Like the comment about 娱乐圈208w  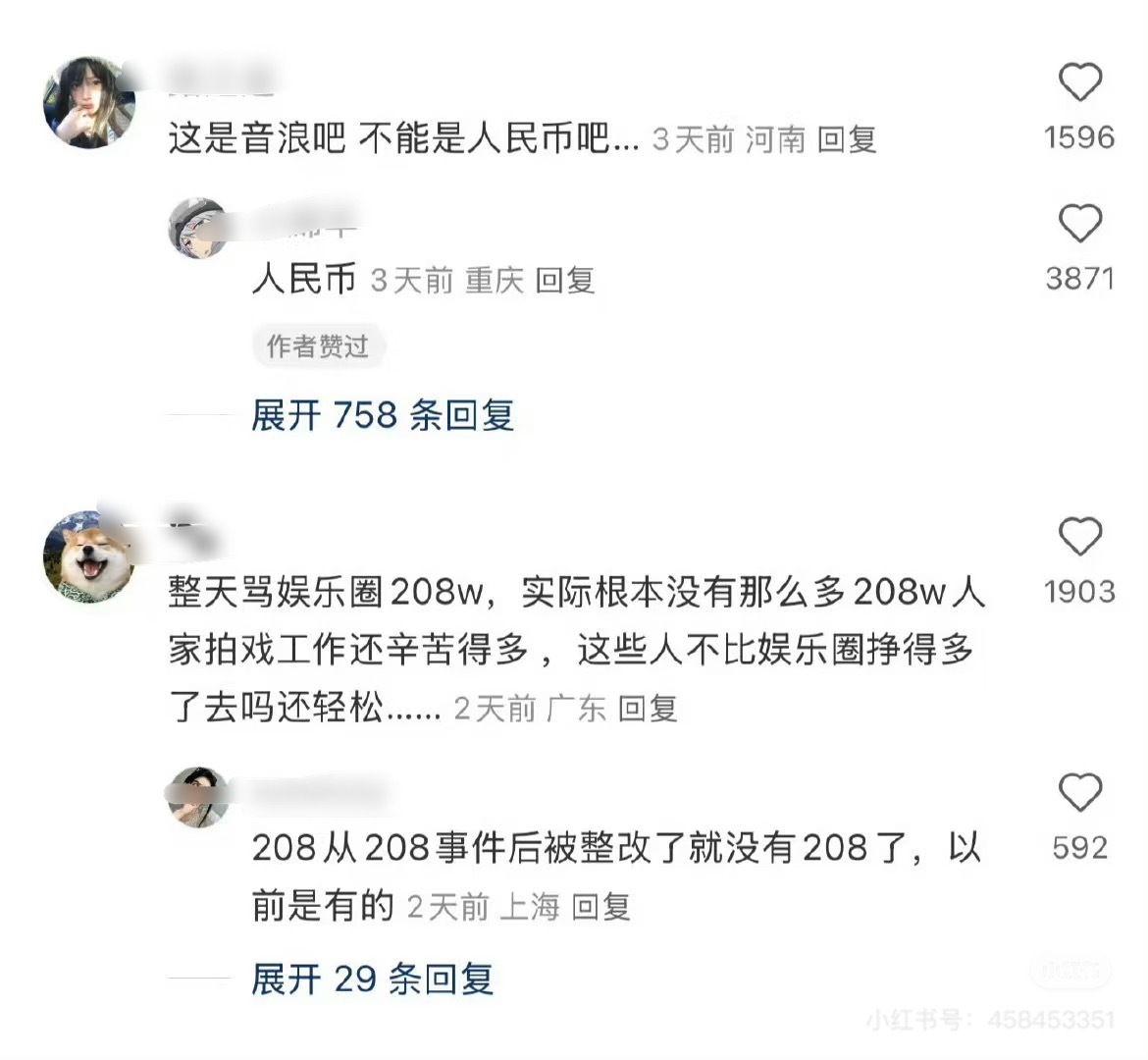tap(1079, 537)
